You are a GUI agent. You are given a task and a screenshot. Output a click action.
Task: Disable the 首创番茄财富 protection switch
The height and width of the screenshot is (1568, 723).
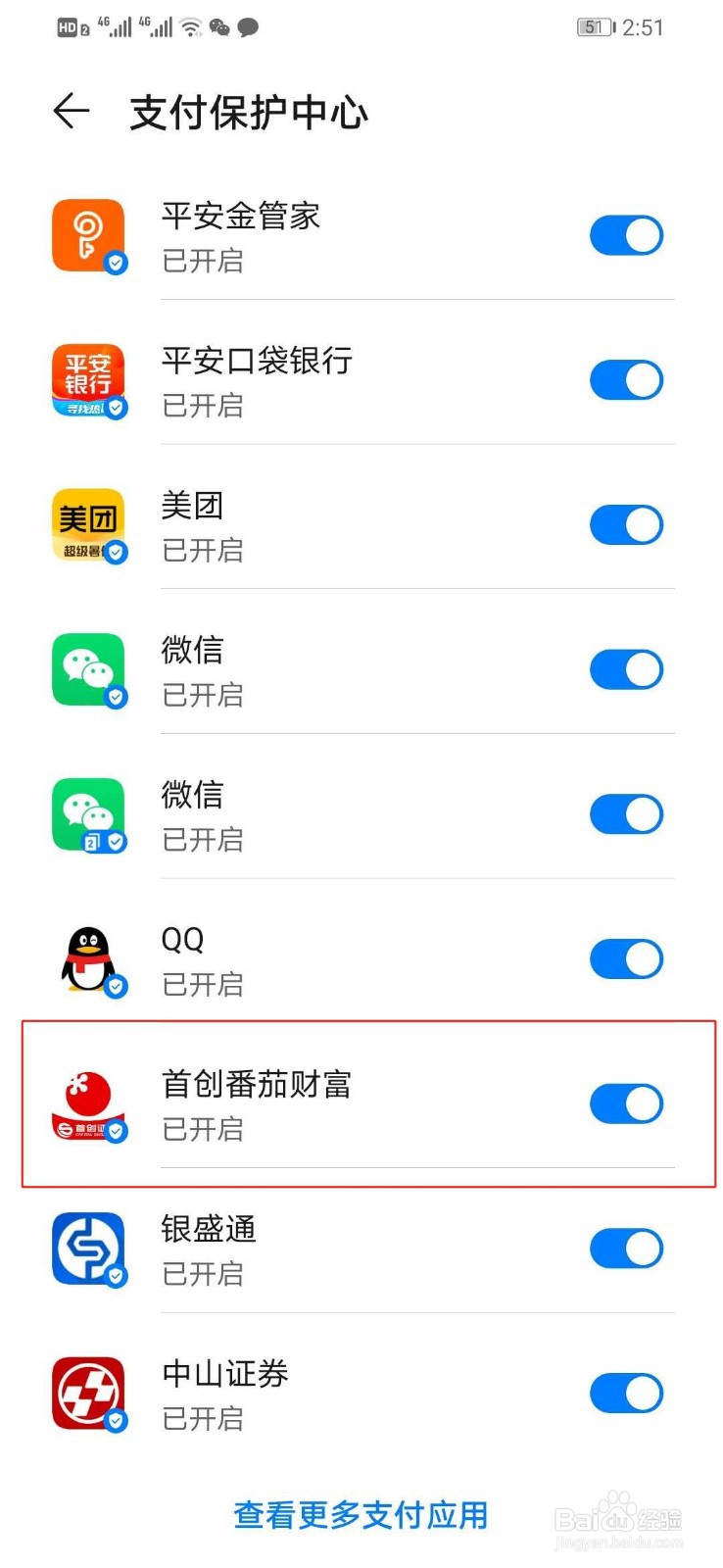point(627,1103)
